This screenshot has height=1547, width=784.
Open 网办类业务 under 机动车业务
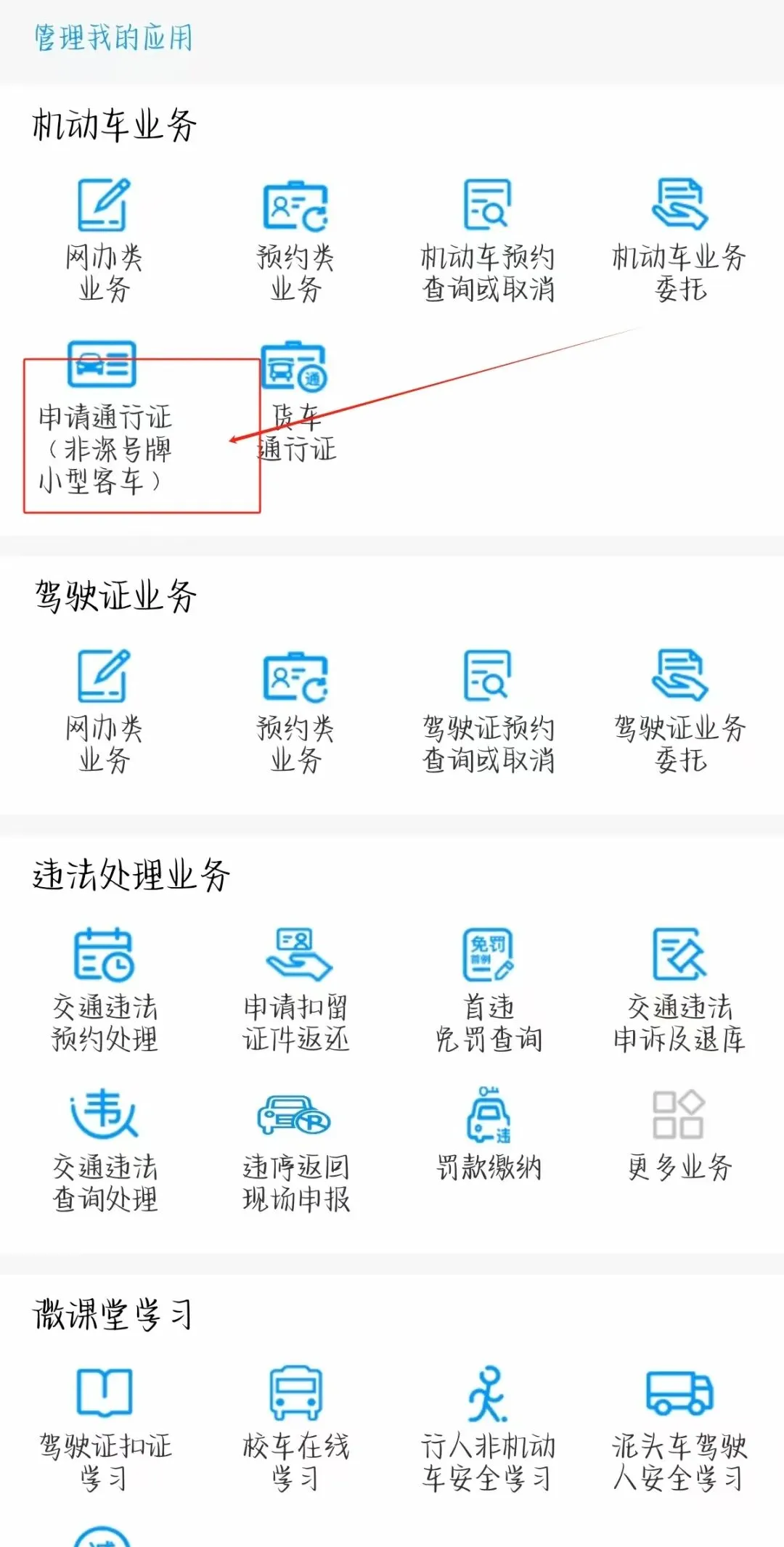(x=103, y=240)
